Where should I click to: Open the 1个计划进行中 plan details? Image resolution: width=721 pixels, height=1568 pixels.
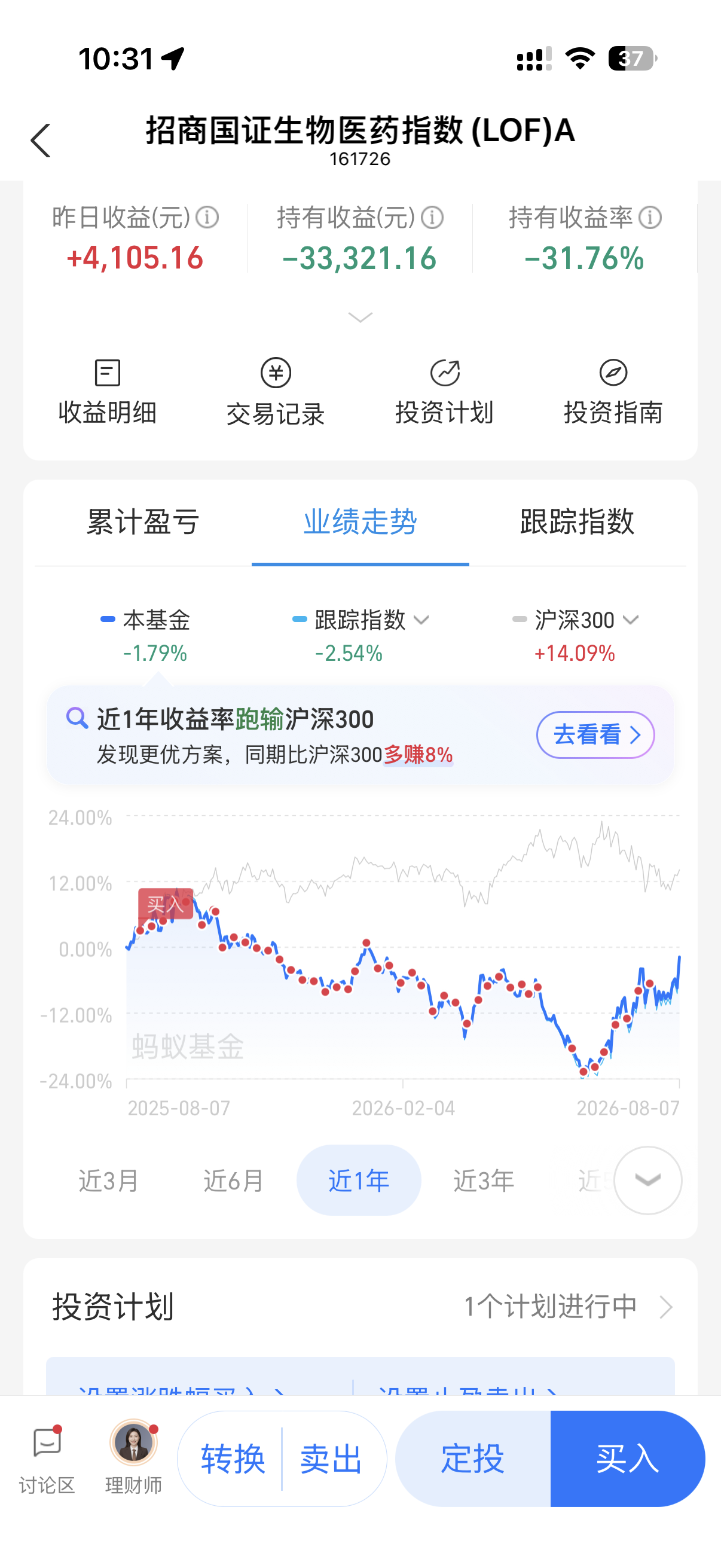coord(569,1307)
